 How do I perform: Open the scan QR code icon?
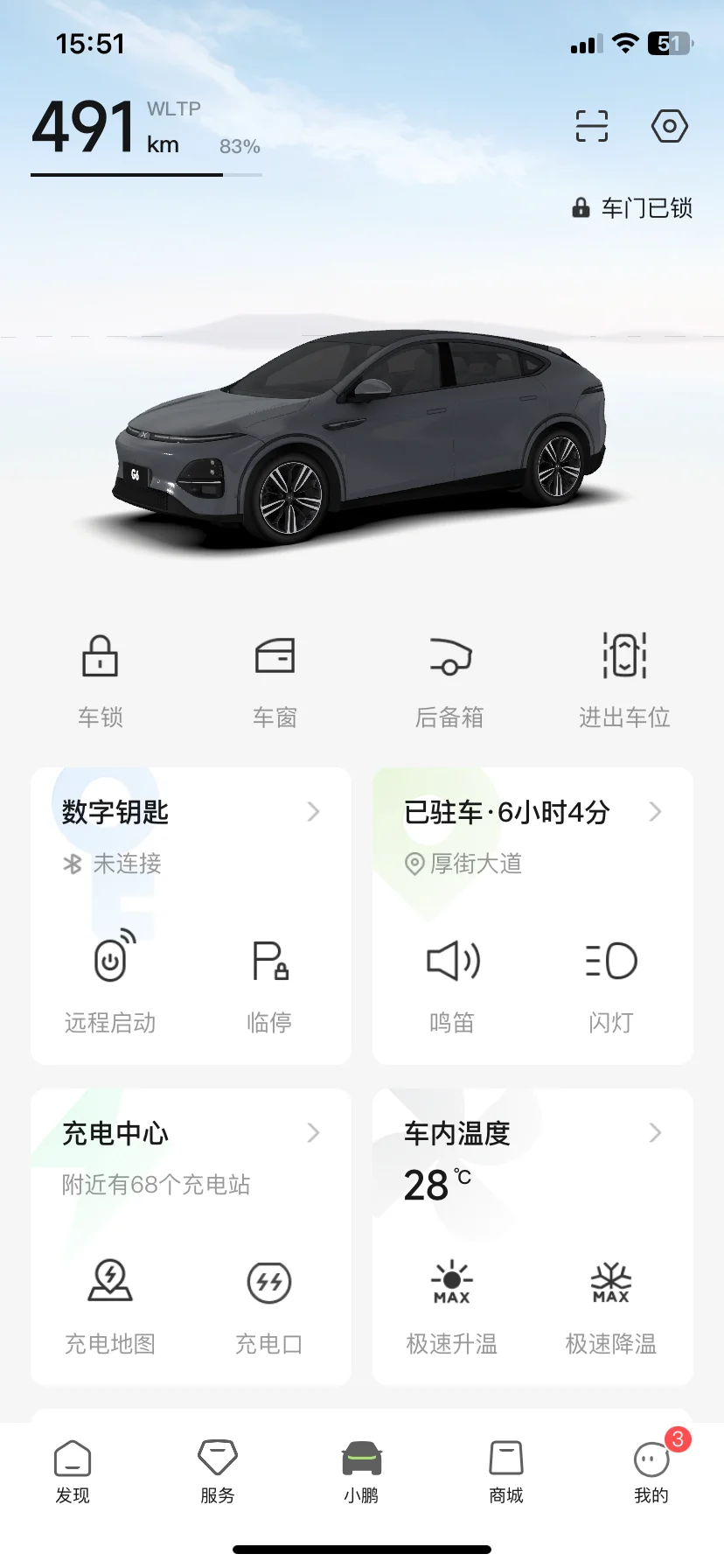pos(592,126)
